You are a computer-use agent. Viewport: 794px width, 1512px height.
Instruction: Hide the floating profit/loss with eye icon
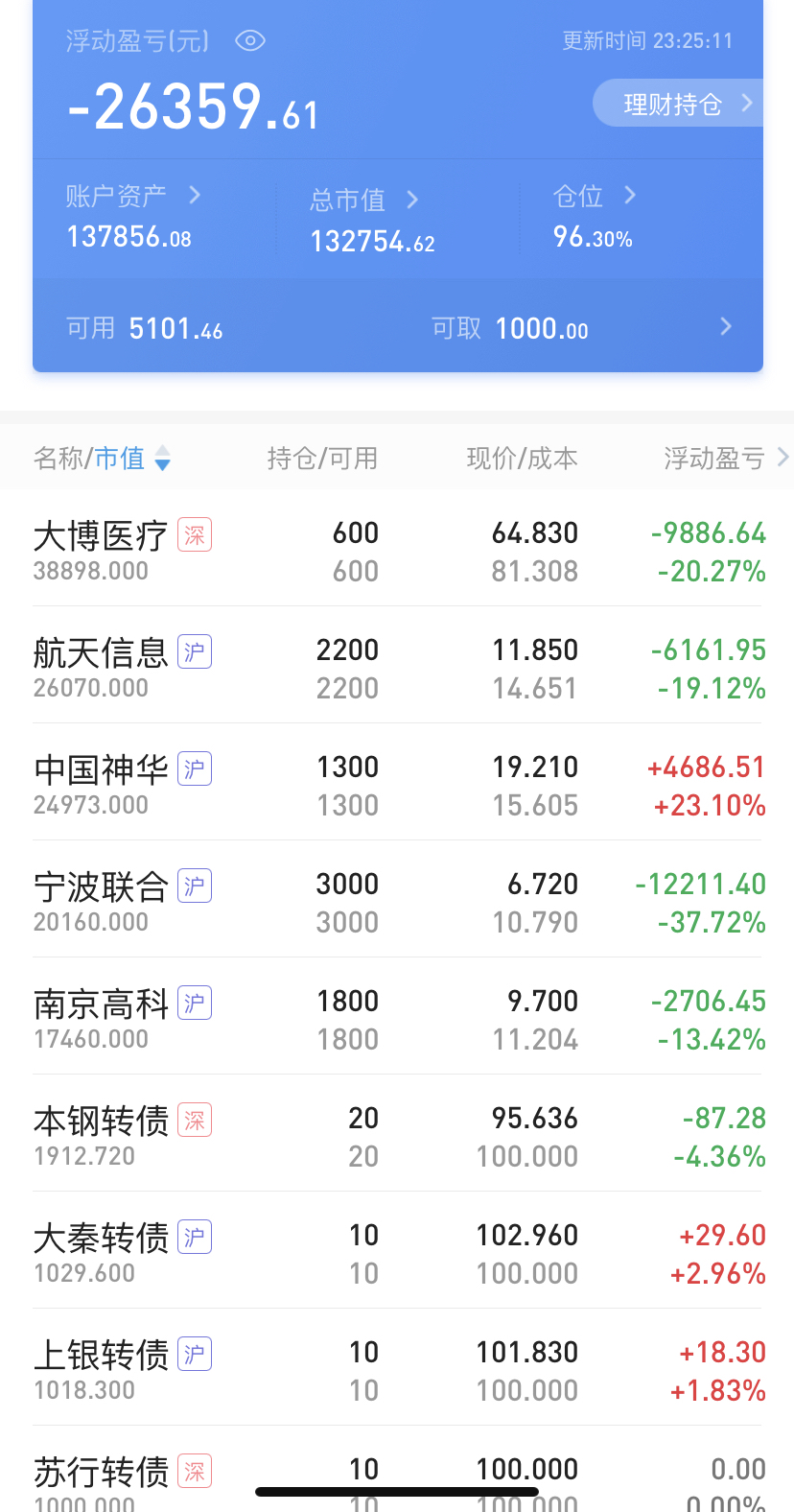[250, 40]
